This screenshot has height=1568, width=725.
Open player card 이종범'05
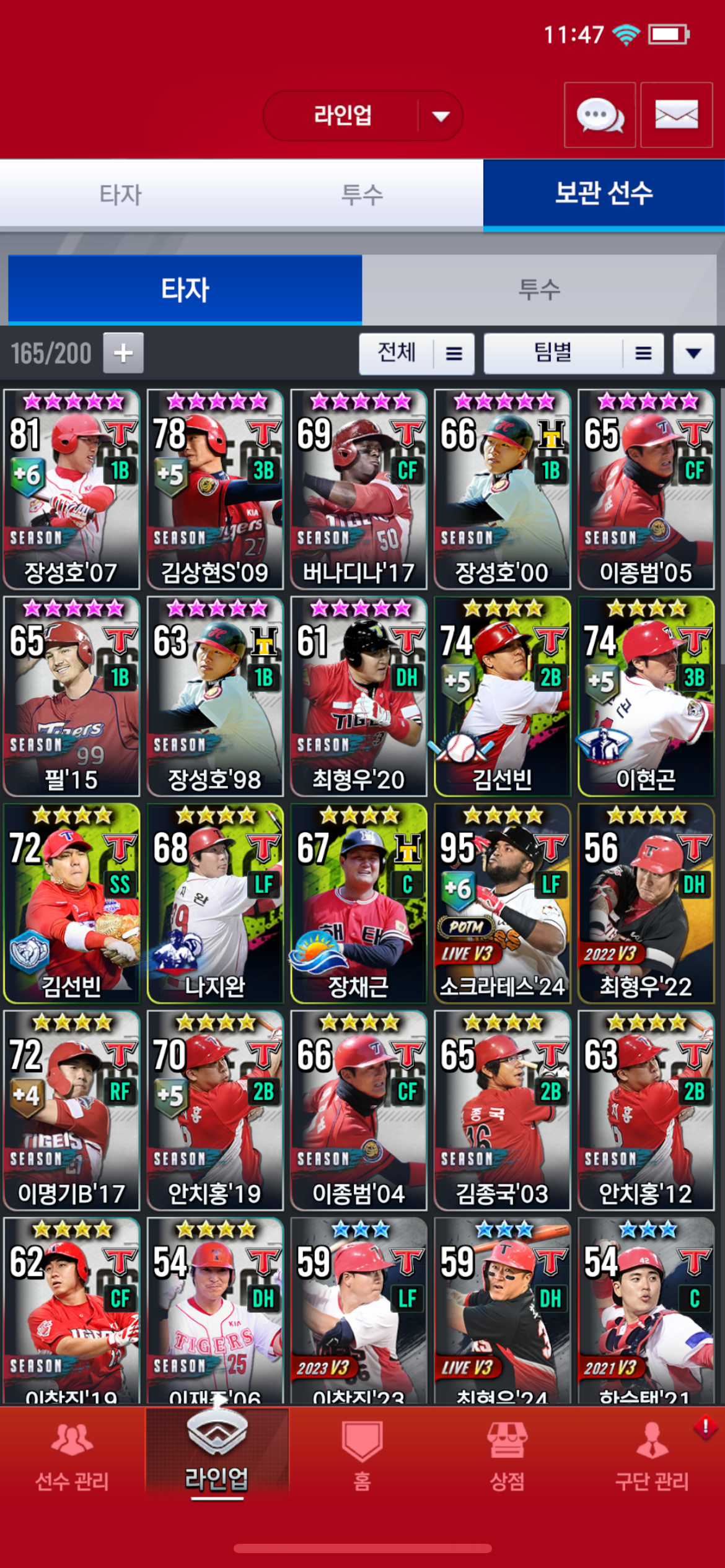point(646,489)
